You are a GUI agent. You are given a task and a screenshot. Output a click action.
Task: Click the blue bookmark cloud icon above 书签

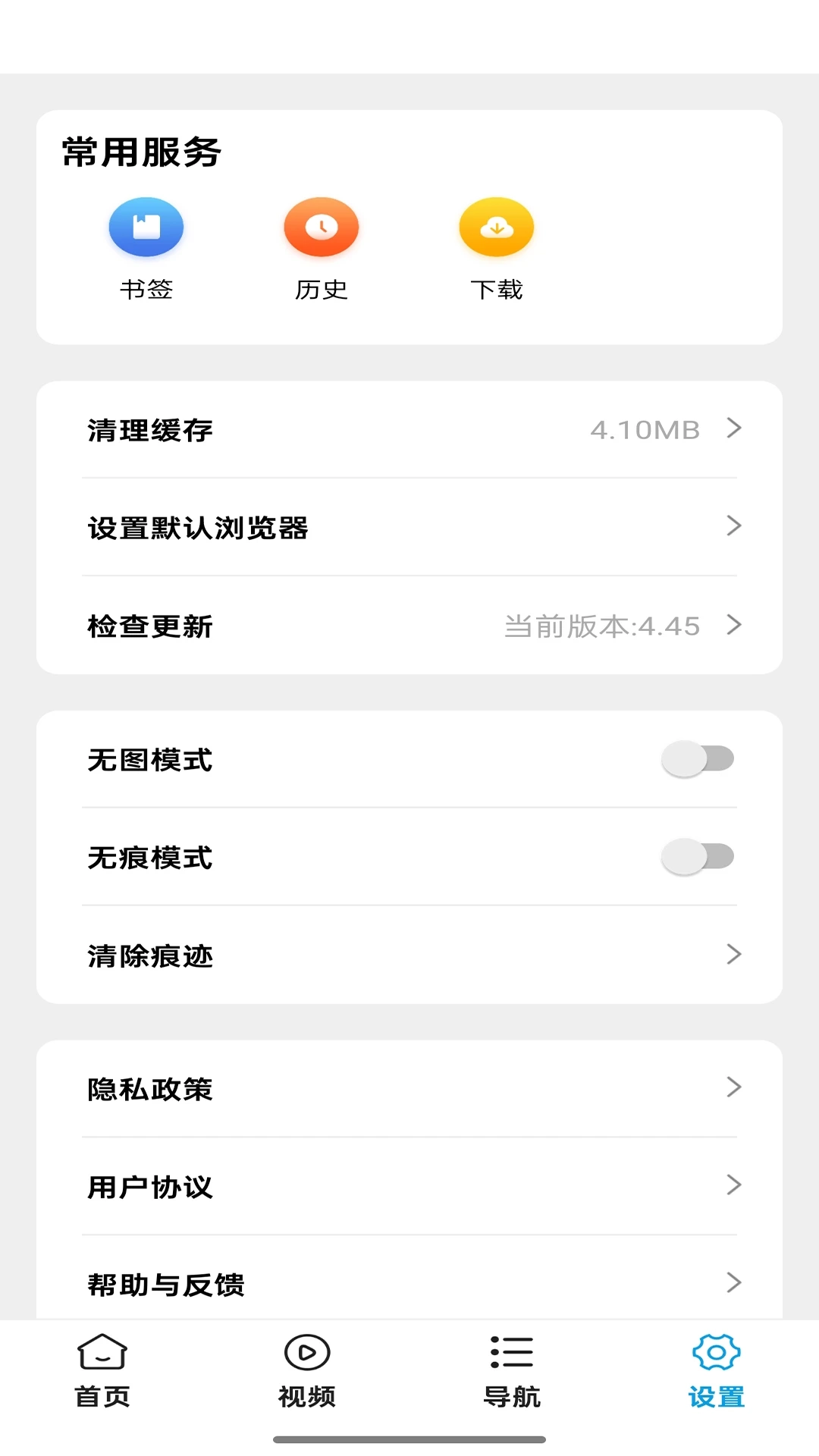pyautogui.click(x=146, y=227)
